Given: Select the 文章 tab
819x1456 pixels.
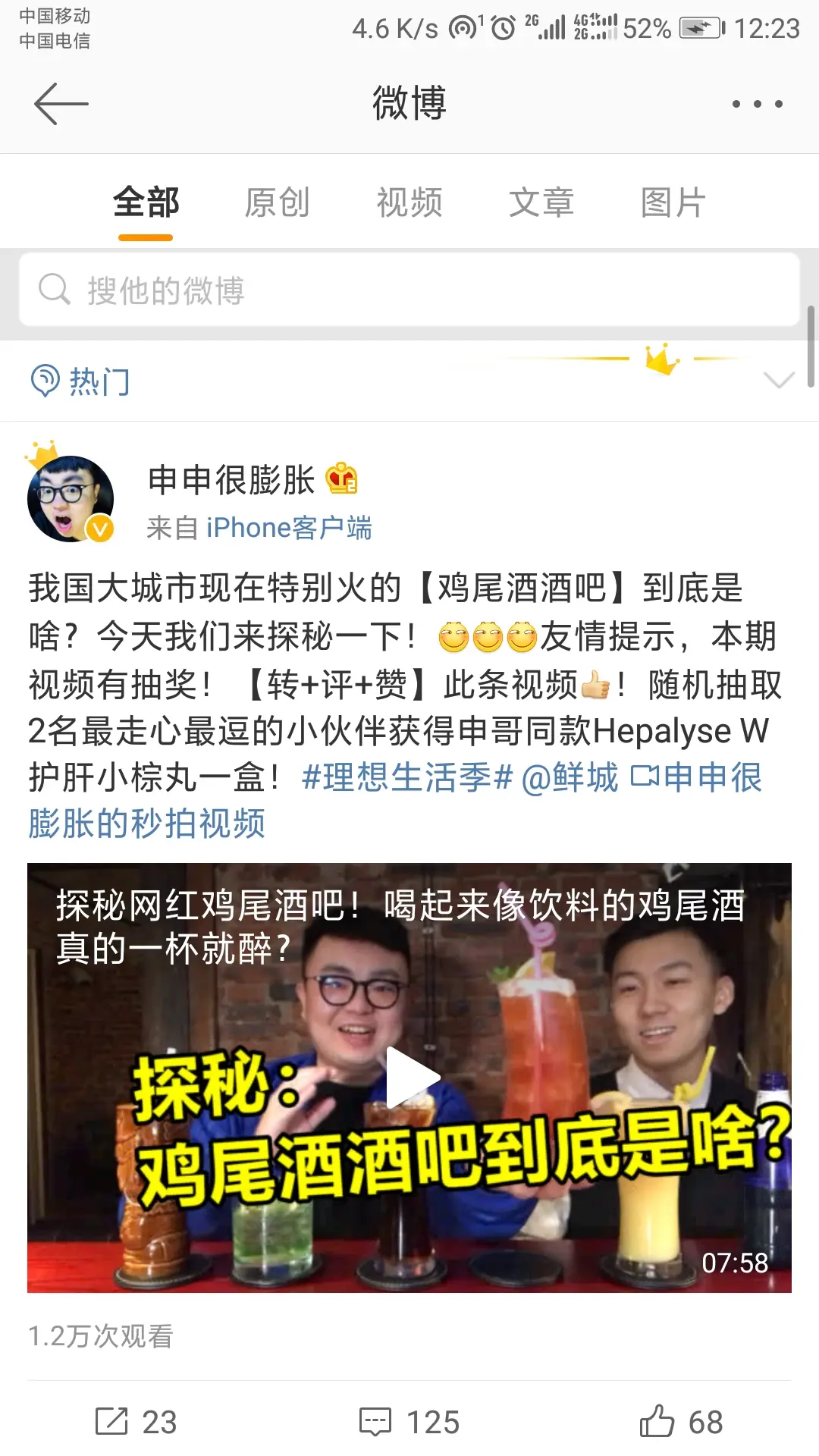Looking at the screenshot, I should (541, 203).
